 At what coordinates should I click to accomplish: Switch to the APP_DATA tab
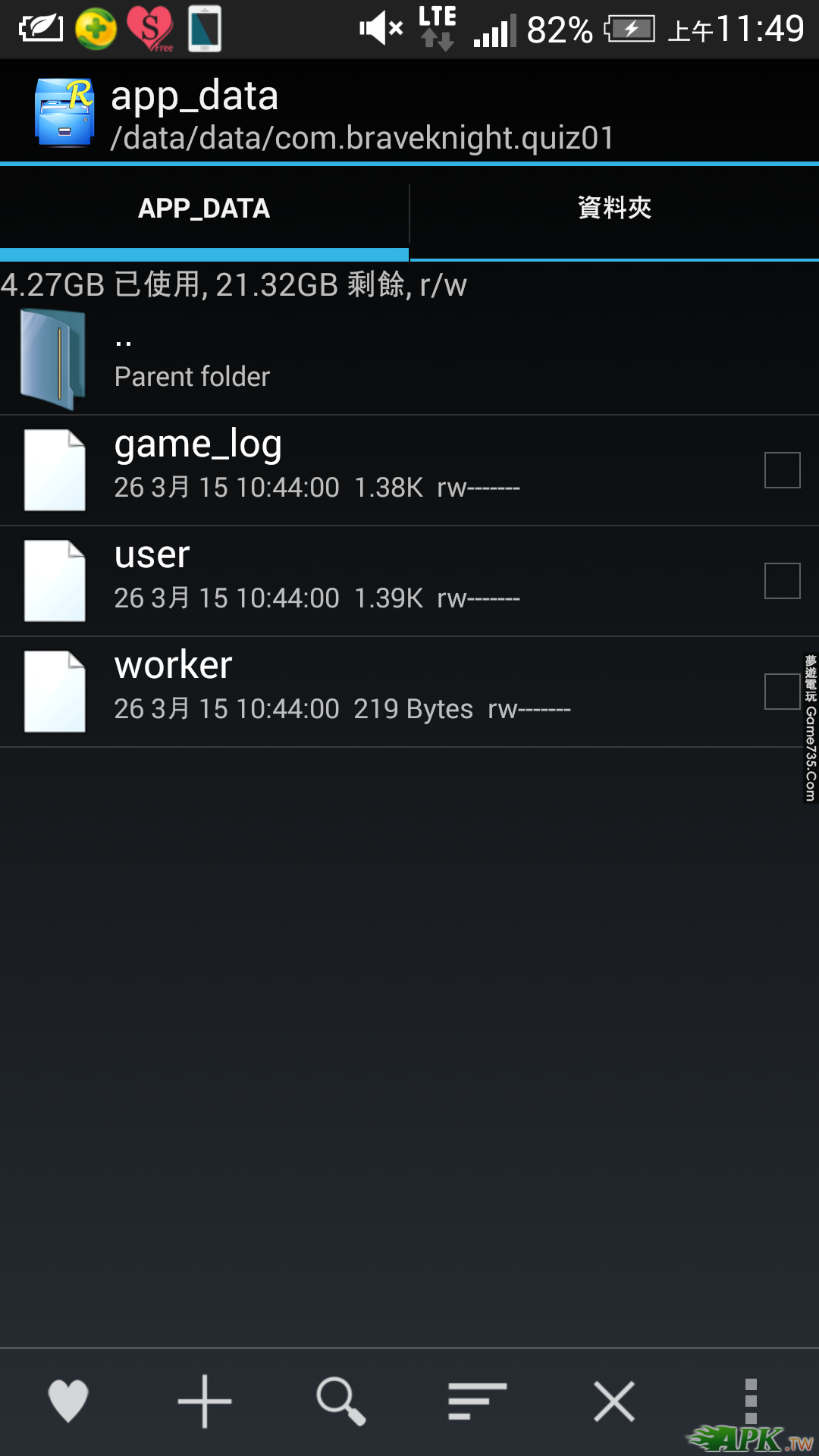[204, 209]
